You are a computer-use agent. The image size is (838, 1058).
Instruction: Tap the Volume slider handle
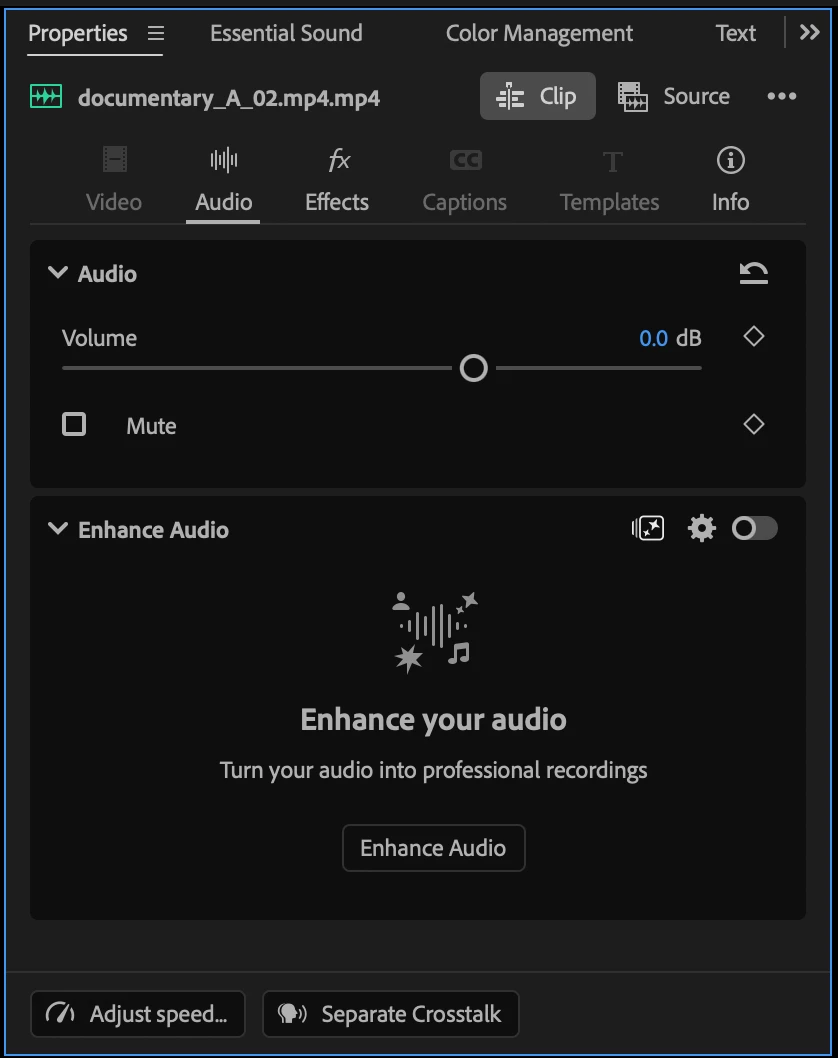(x=474, y=368)
